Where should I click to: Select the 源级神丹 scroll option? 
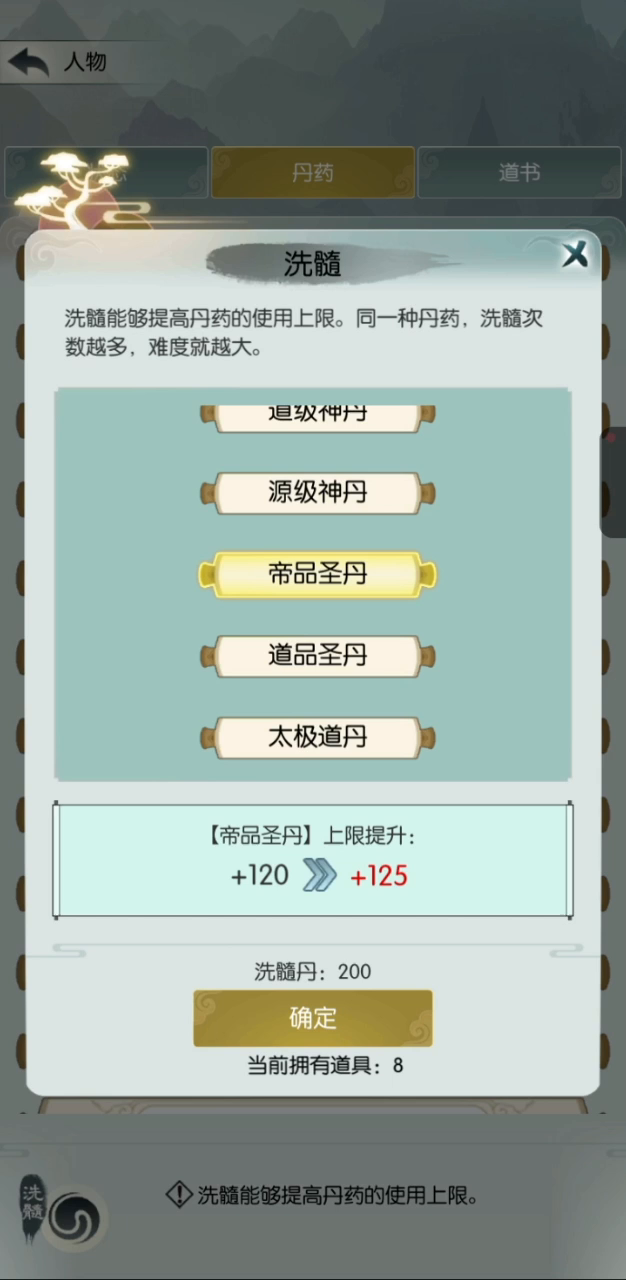pyautogui.click(x=318, y=492)
